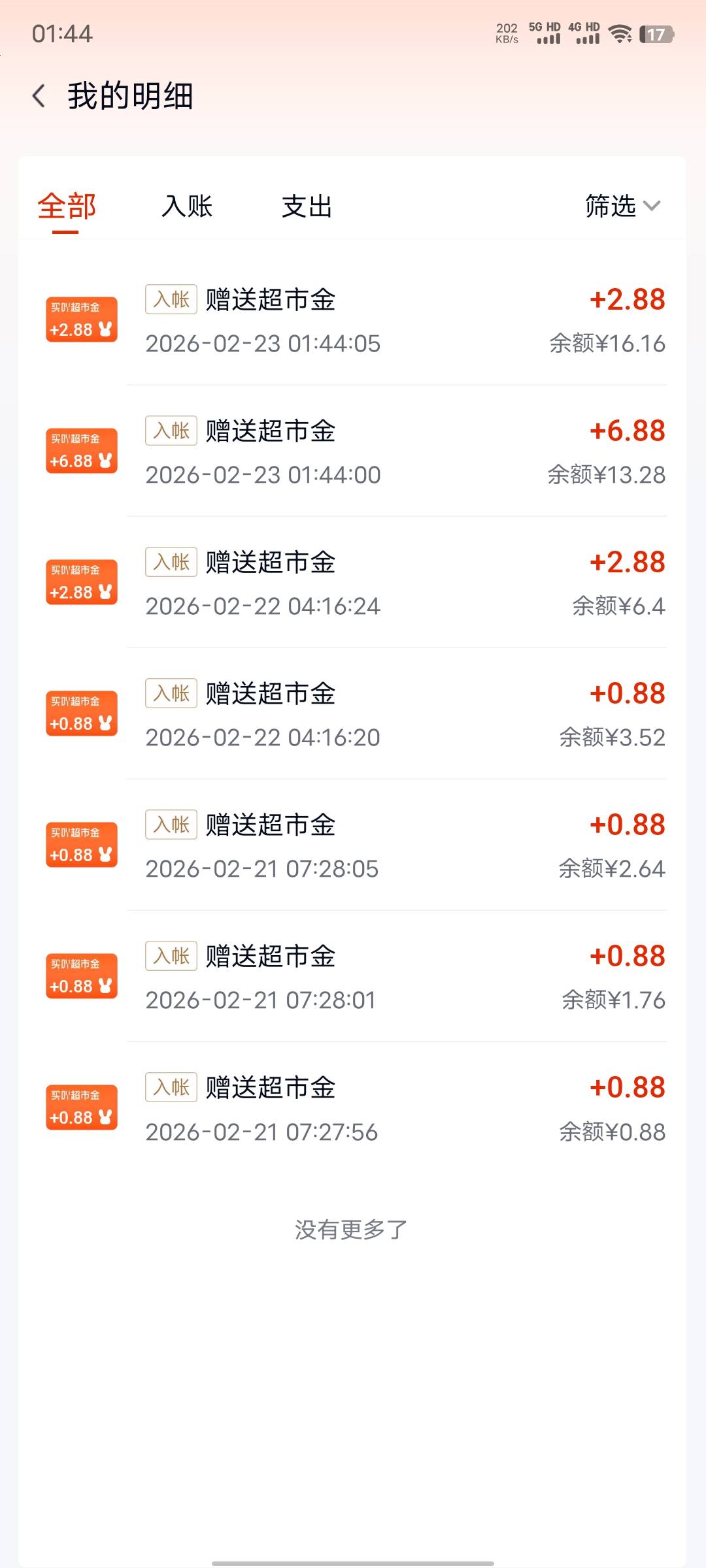Switch to the 入账 tab

(x=188, y=206)
